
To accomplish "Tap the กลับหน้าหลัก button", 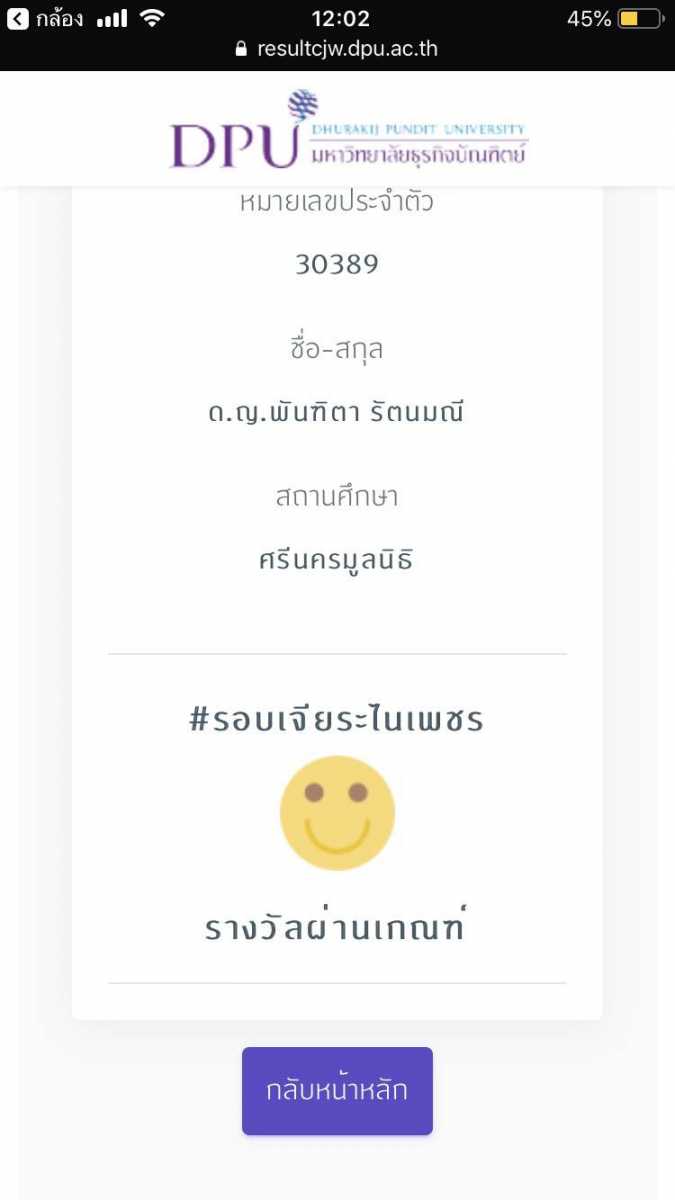I will coord(337,1091).
